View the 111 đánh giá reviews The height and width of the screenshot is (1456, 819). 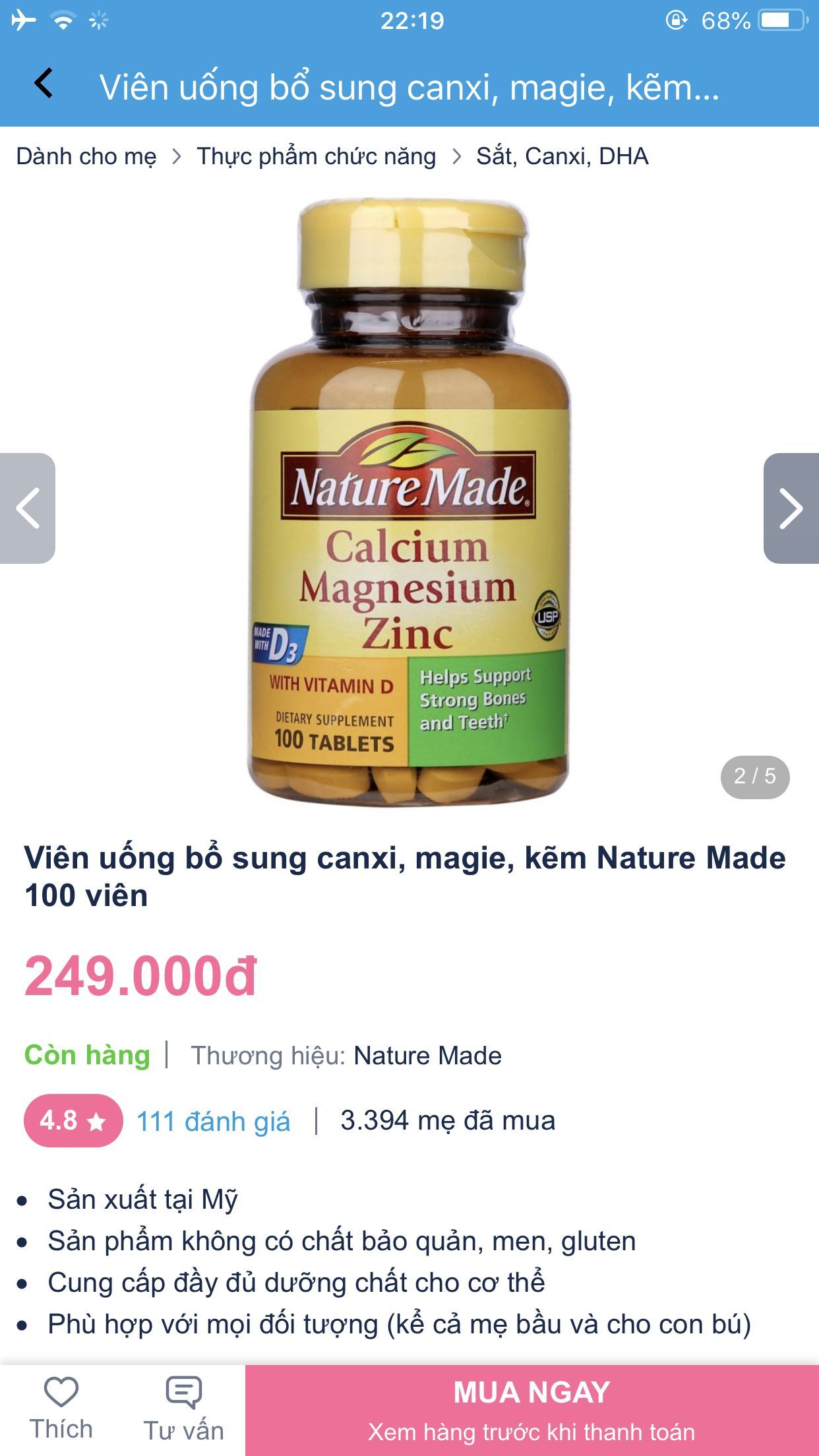click(x=213, y=1121)
